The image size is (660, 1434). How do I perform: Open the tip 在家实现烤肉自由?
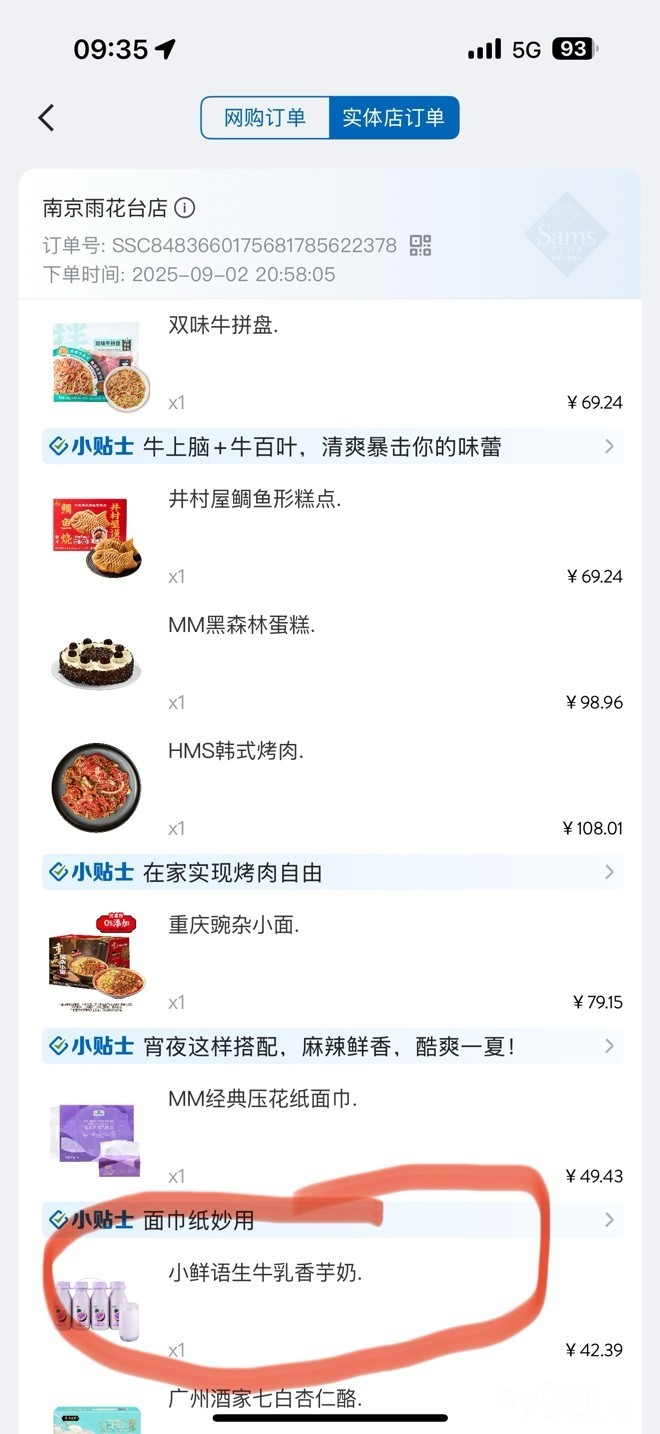pyautogui.click(x=332, y=873)
